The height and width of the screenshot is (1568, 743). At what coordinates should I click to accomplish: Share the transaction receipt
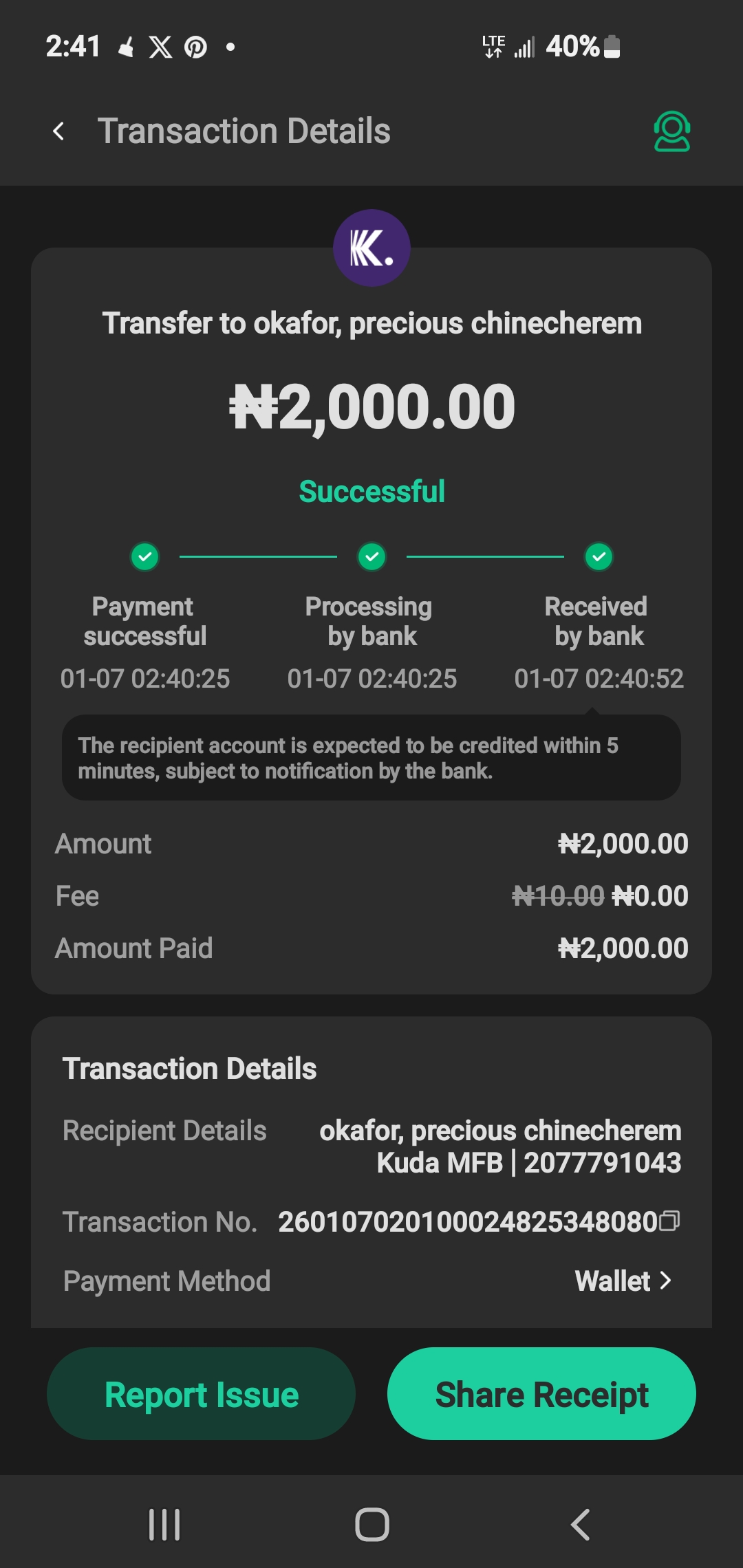(x=541, y=1394)
